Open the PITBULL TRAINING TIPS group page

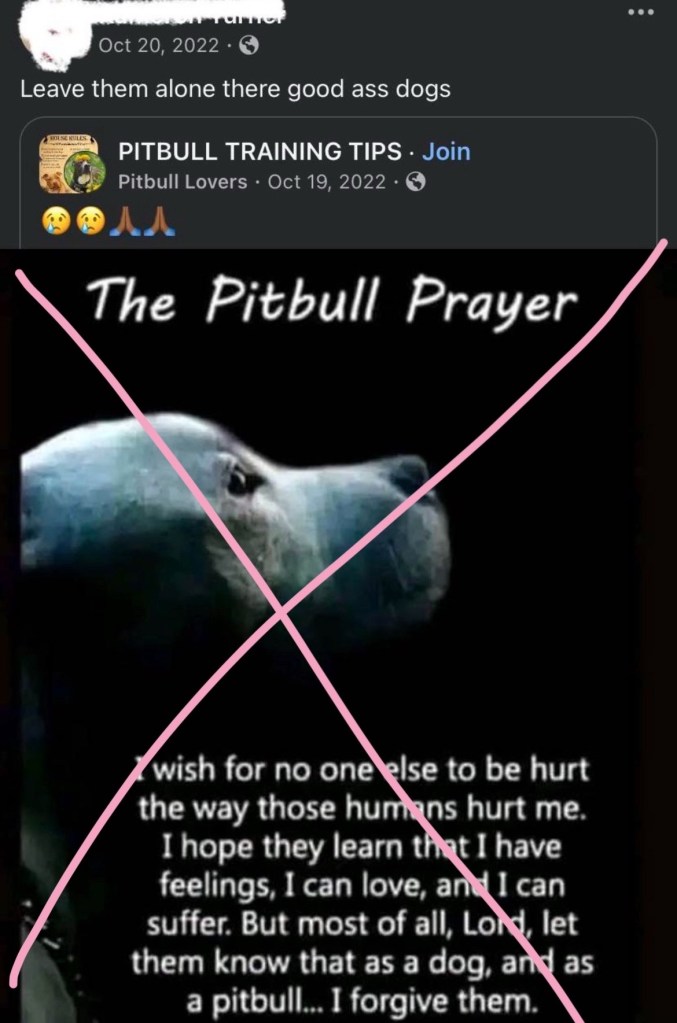pos(259,152)
